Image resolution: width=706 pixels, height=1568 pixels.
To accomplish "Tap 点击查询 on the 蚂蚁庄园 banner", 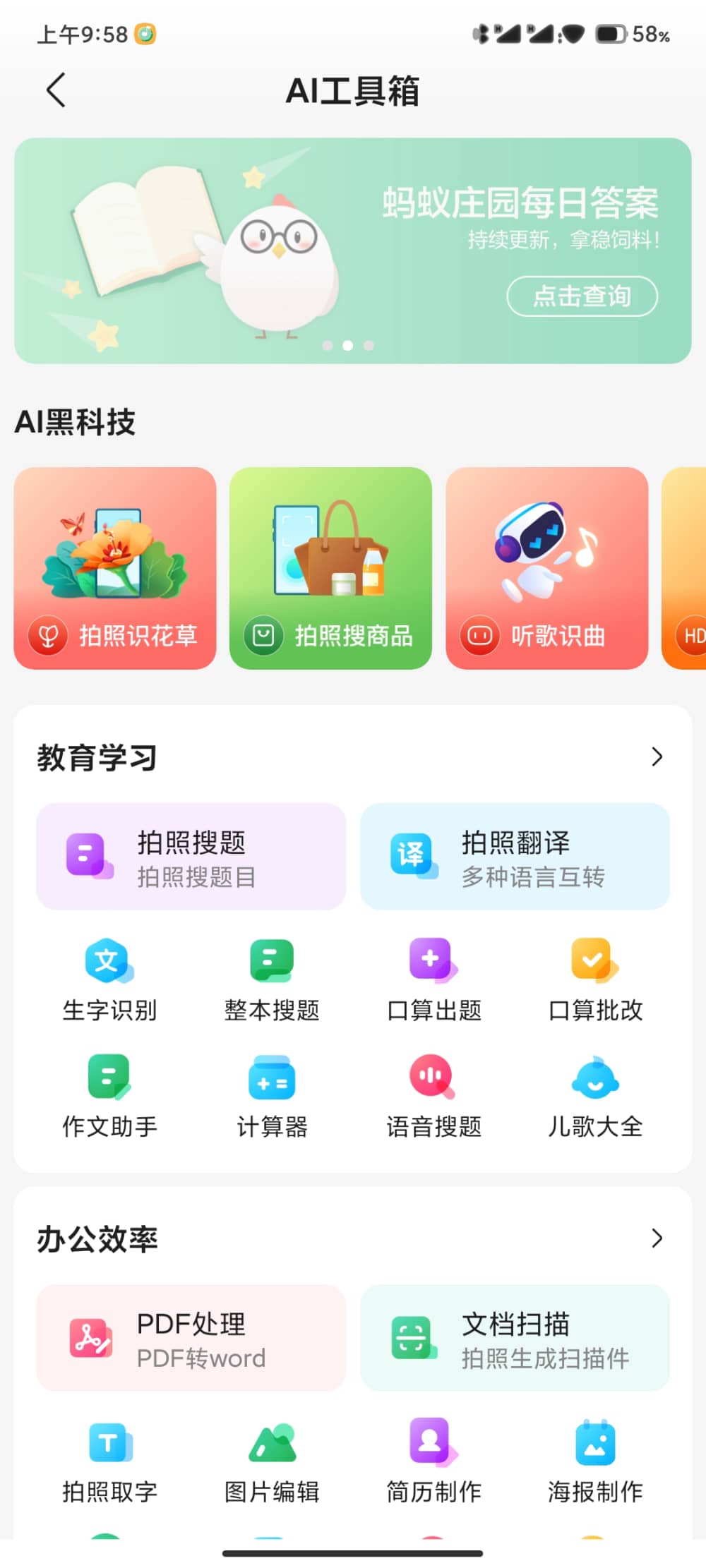I will pyautogui.click(x=582, y=296).
